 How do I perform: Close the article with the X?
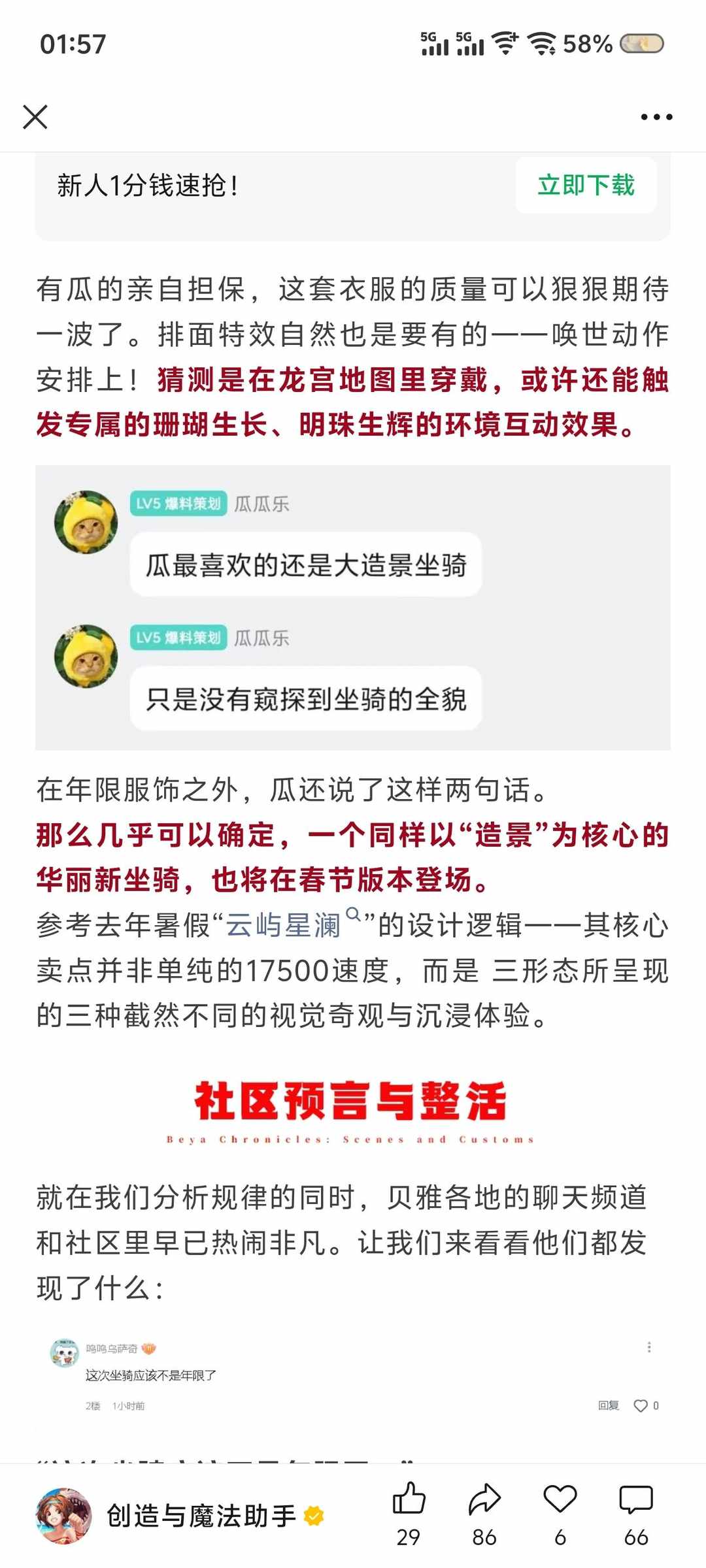click(x=37, y=118)
